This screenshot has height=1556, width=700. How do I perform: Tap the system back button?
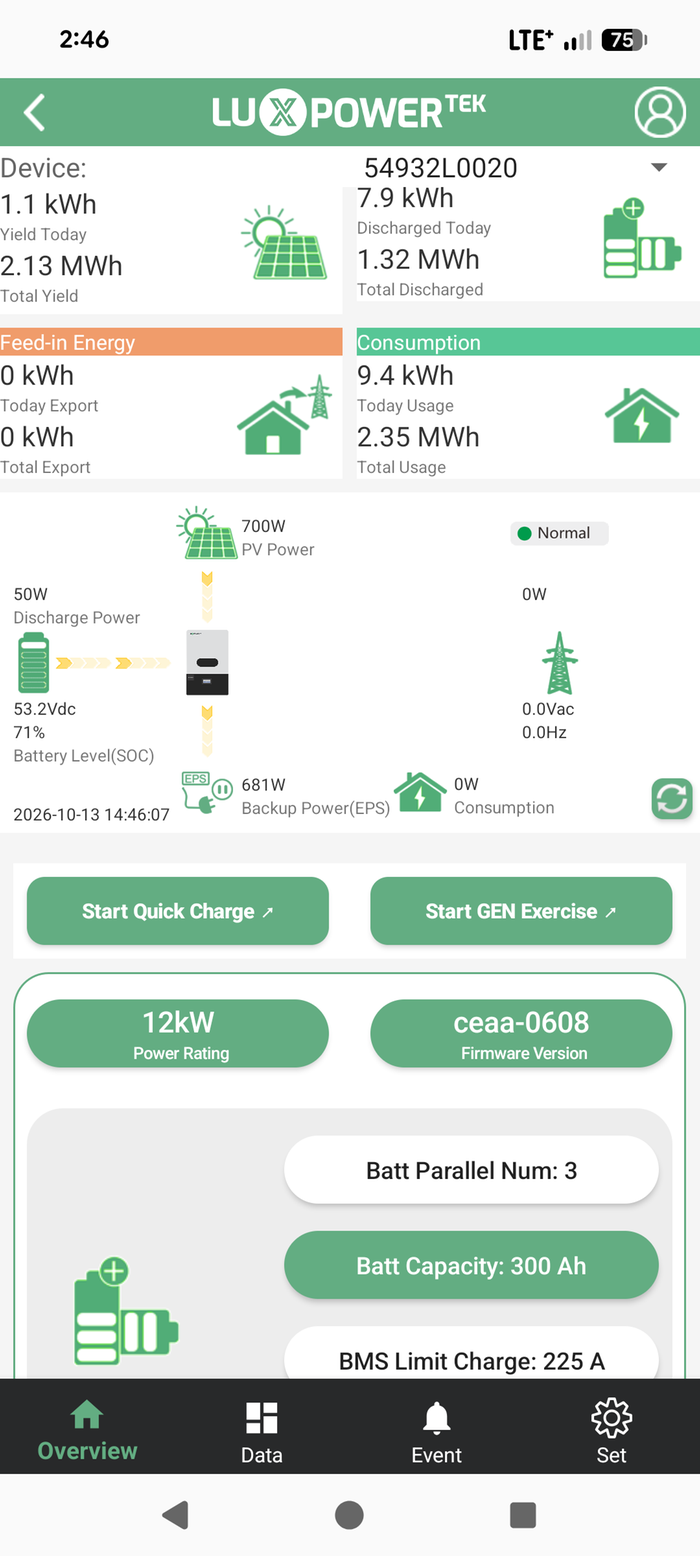coord(175,1515)
